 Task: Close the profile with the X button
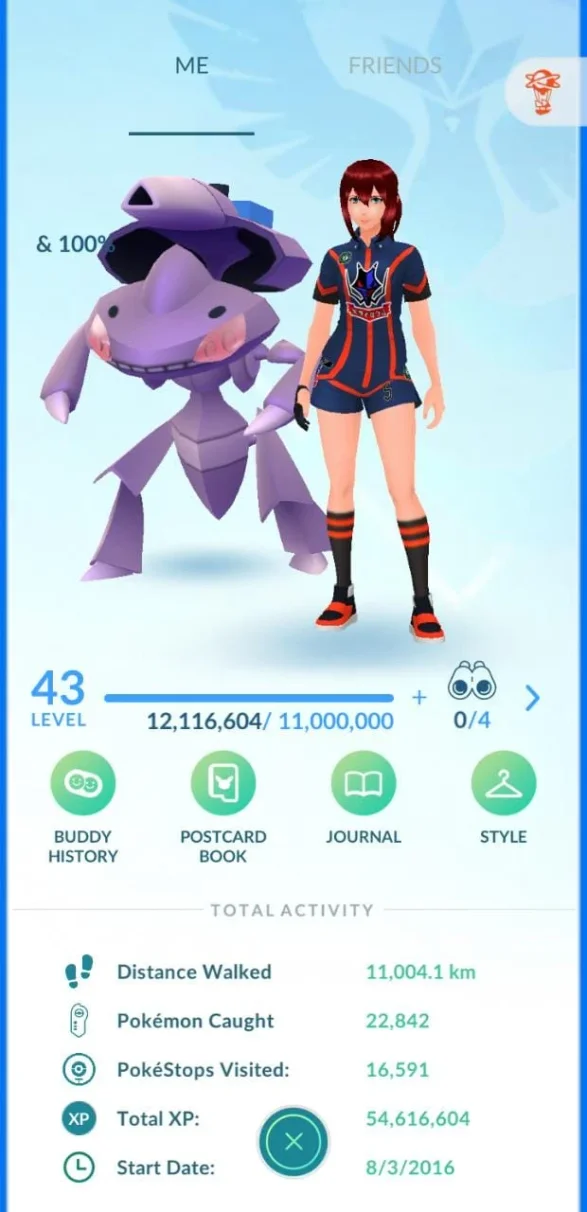point(293,1142)
